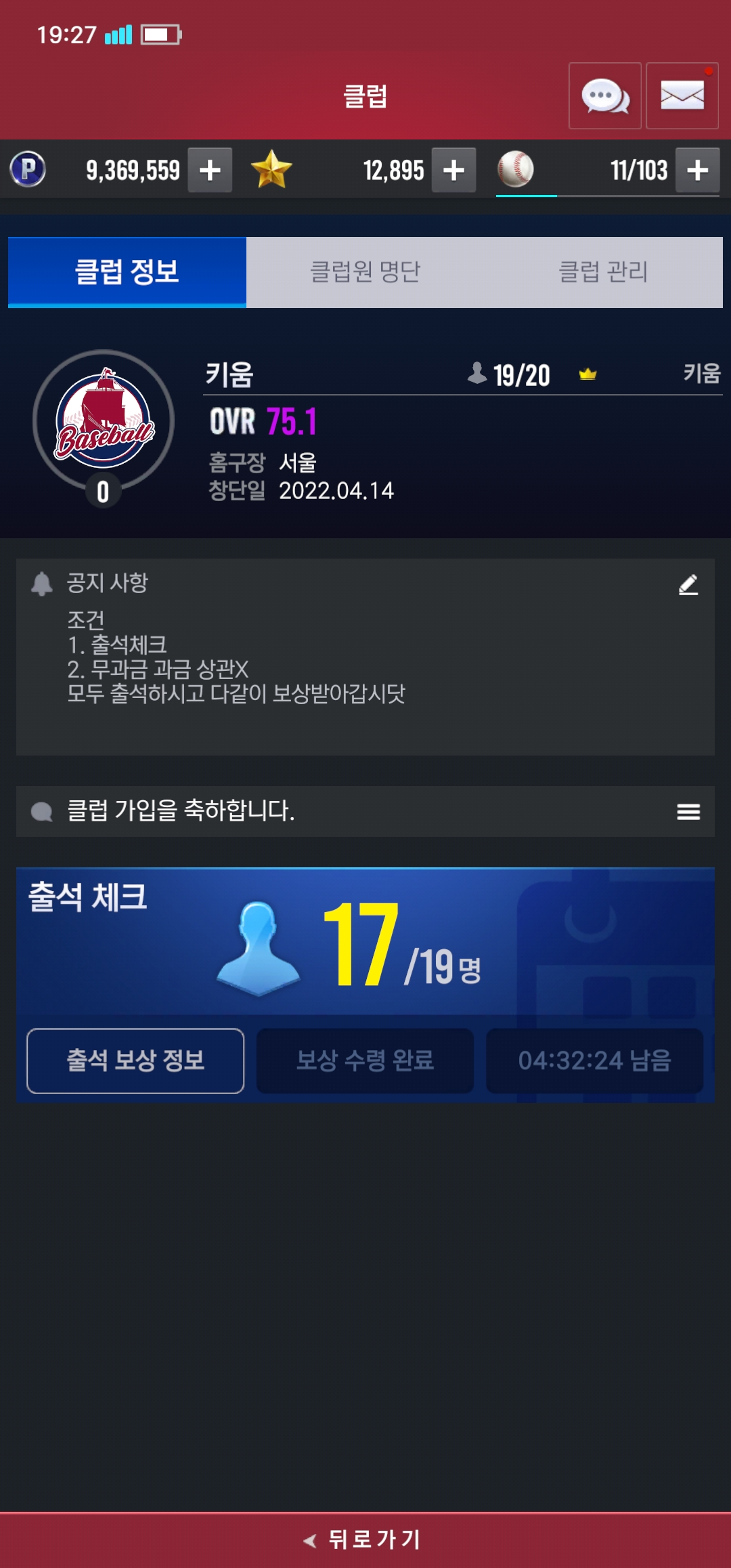Add more points with the plus button
Image resolution: width=731 pixels, height=1568 pixels.
pyautogui.click(x=210, y=170)
